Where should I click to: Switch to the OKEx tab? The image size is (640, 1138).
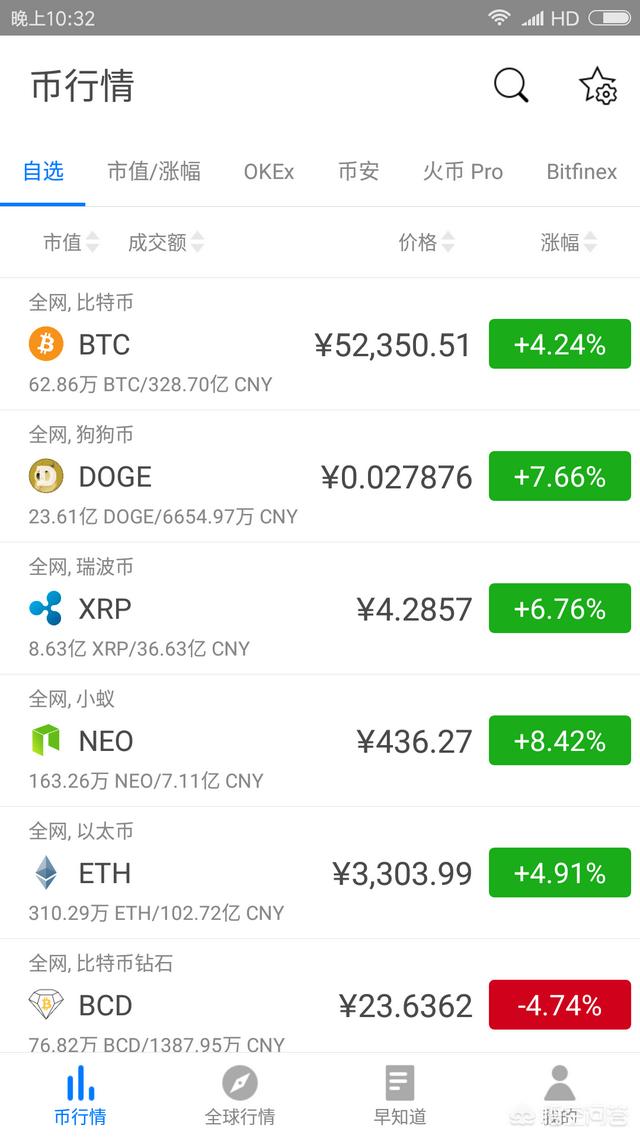click(269, 172)
